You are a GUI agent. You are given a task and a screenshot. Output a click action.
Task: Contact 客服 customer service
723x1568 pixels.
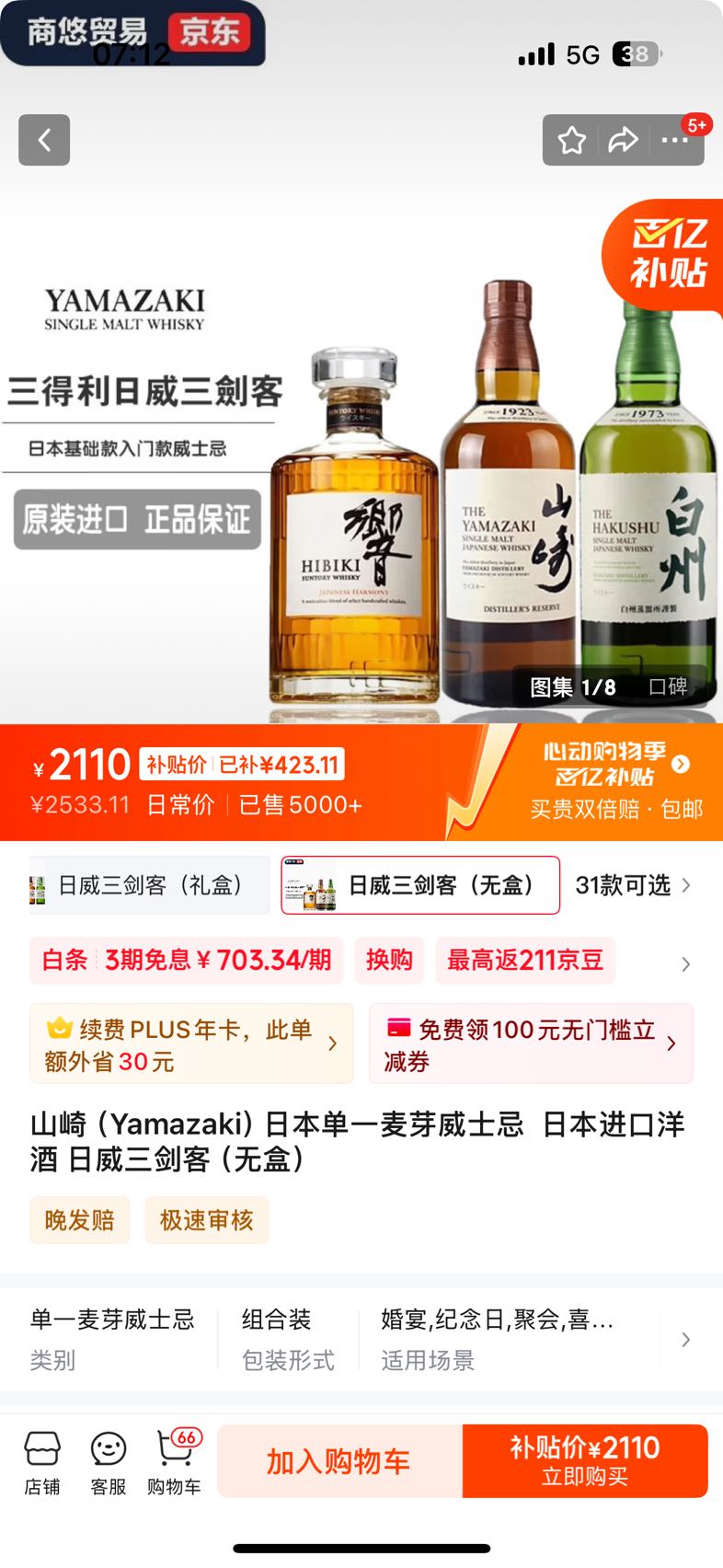pos(109,1462)
